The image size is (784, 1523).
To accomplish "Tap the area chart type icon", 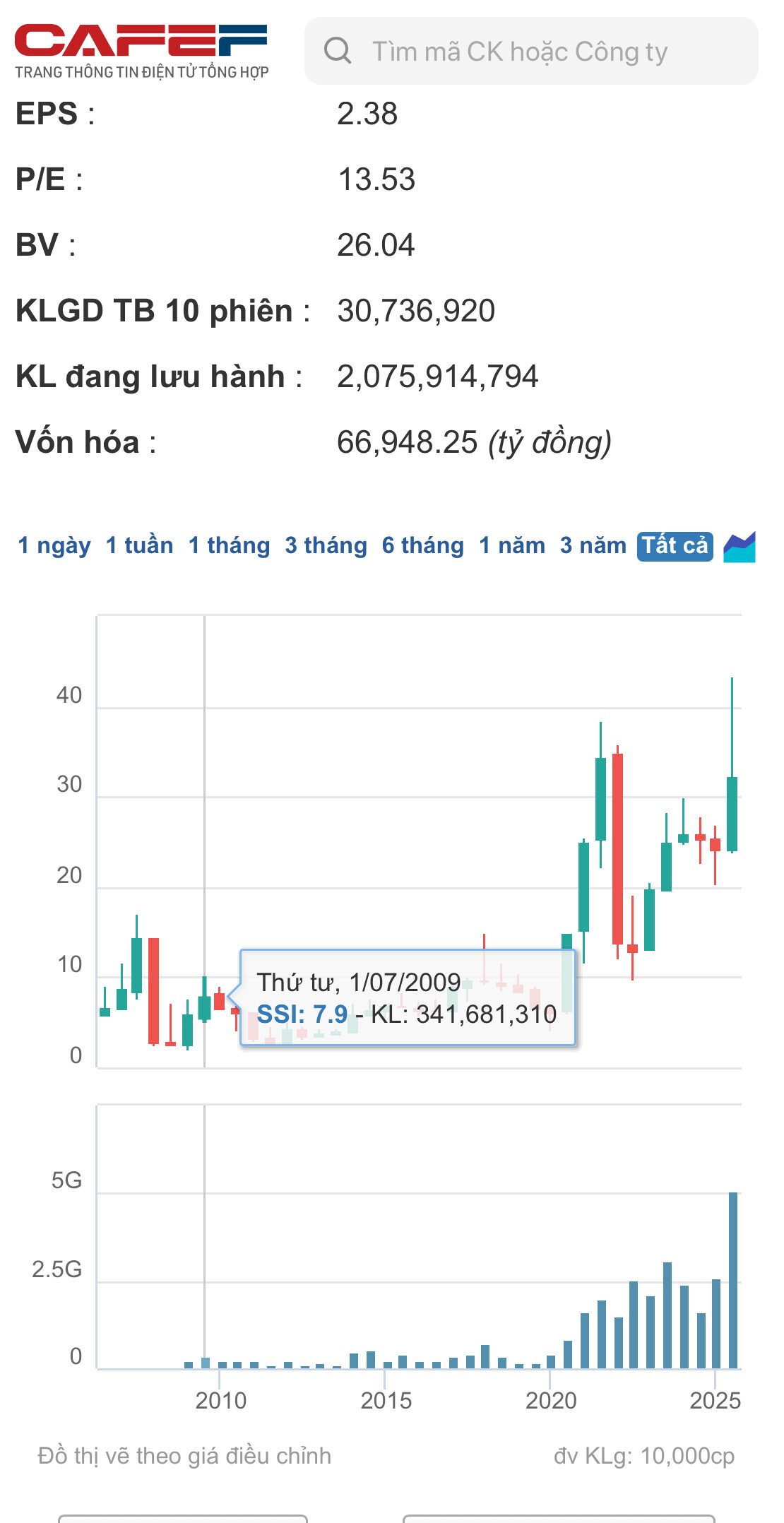I will tap(740, 547).
